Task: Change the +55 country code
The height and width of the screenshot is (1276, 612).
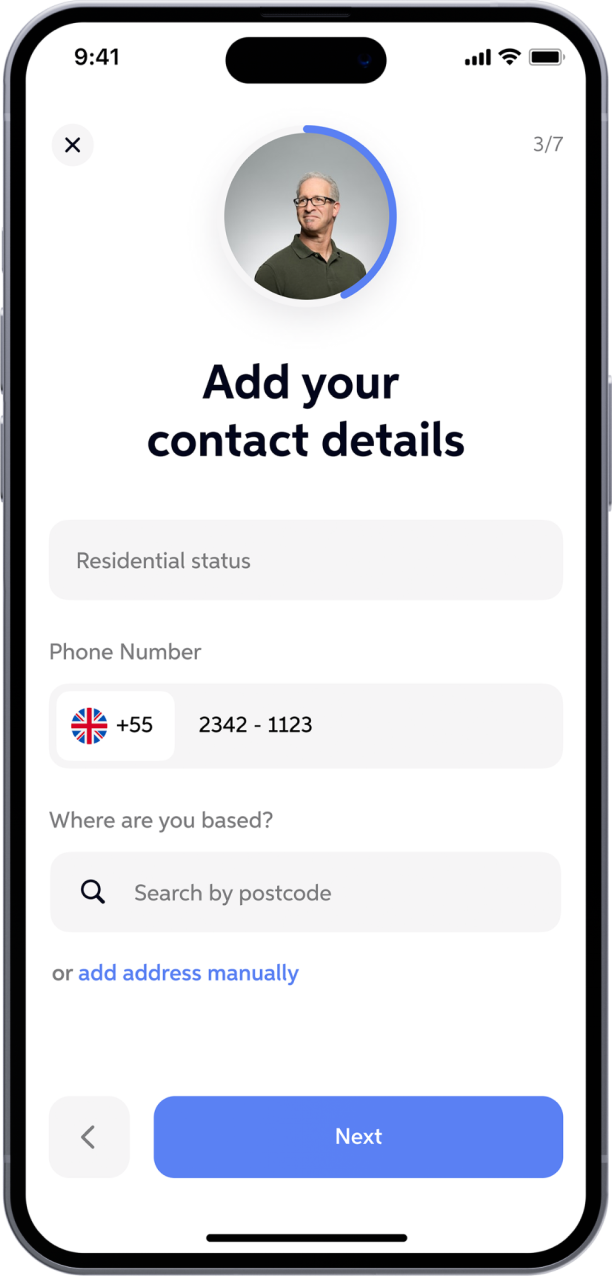Action: click(x=114, y=725)
